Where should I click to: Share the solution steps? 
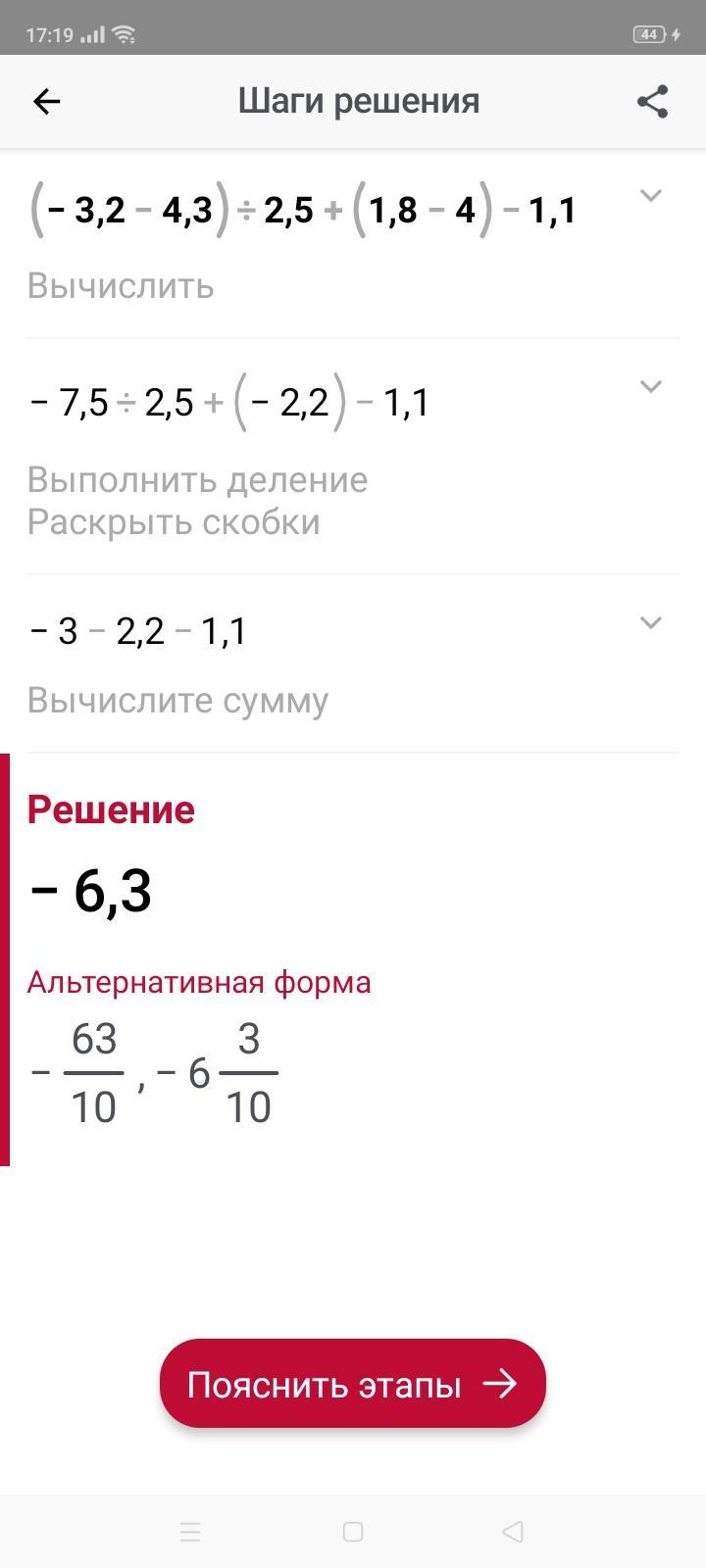tap(652, 101)
